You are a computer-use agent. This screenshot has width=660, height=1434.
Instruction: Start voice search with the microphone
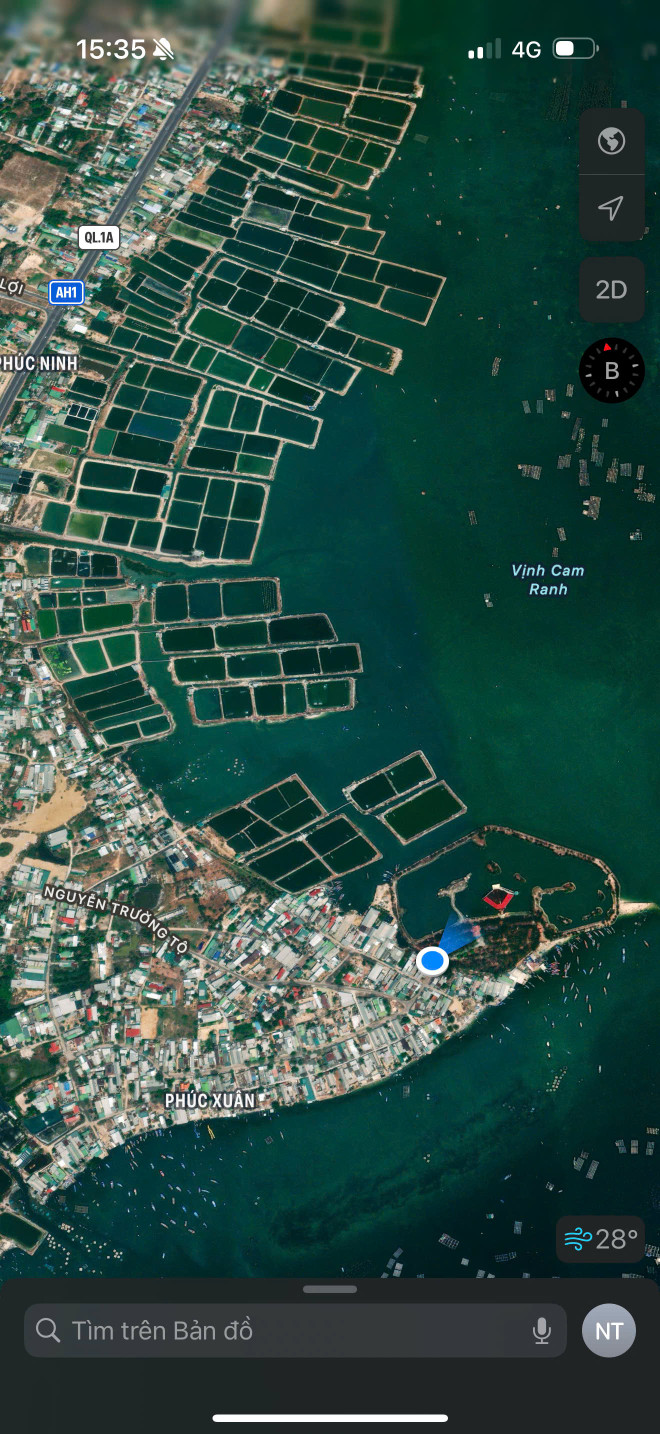[x=541, y=1330]
